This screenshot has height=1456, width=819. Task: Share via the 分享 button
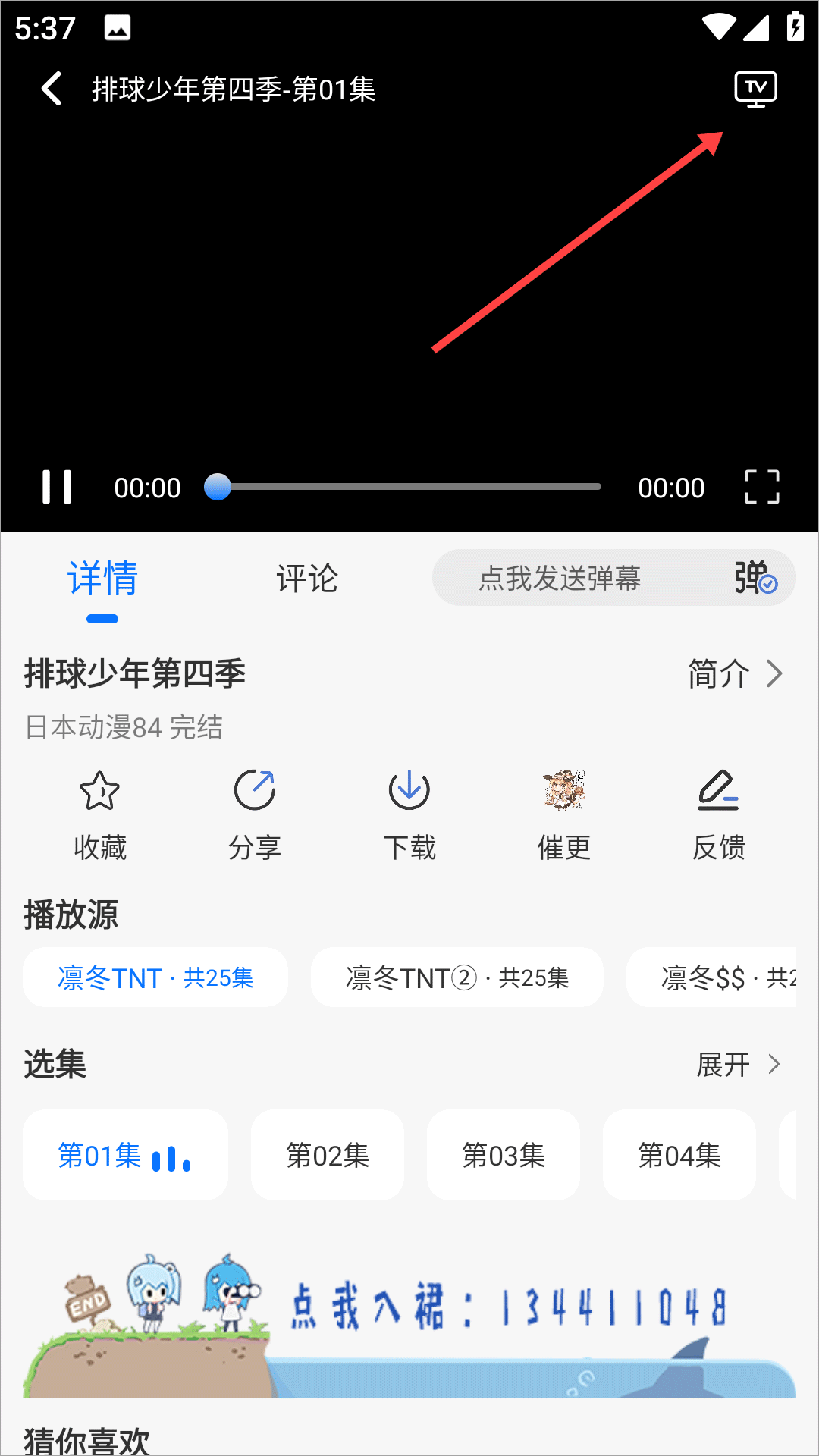coord(255,815)
